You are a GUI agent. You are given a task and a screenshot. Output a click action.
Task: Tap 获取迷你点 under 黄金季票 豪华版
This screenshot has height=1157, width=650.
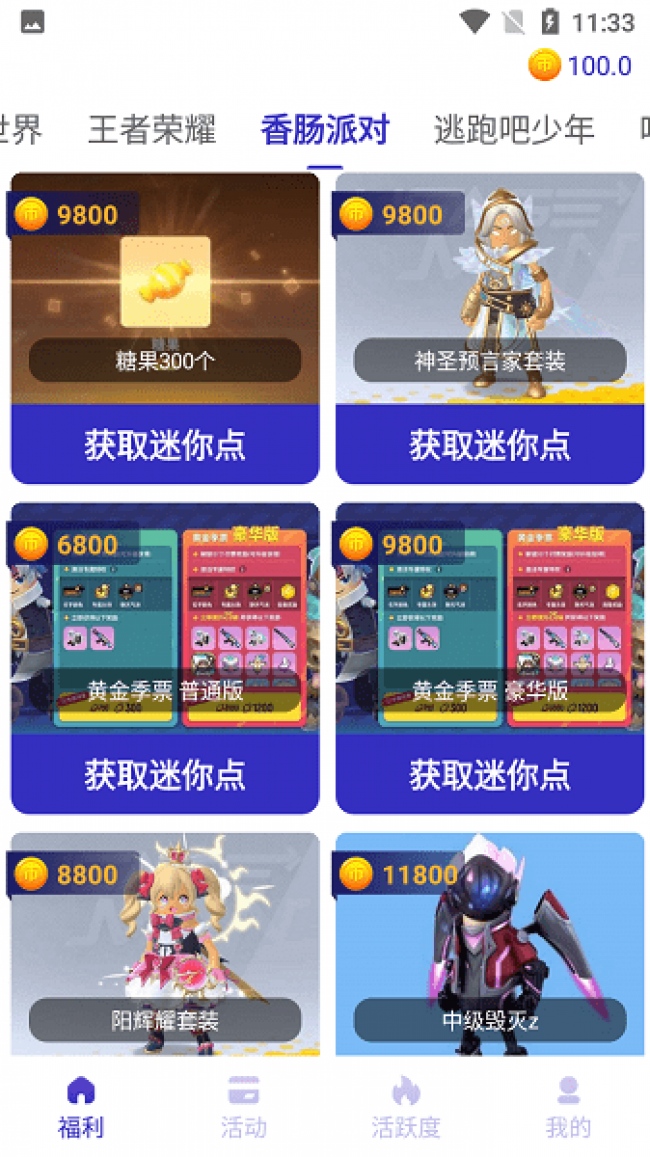click(x=490, y=775)
